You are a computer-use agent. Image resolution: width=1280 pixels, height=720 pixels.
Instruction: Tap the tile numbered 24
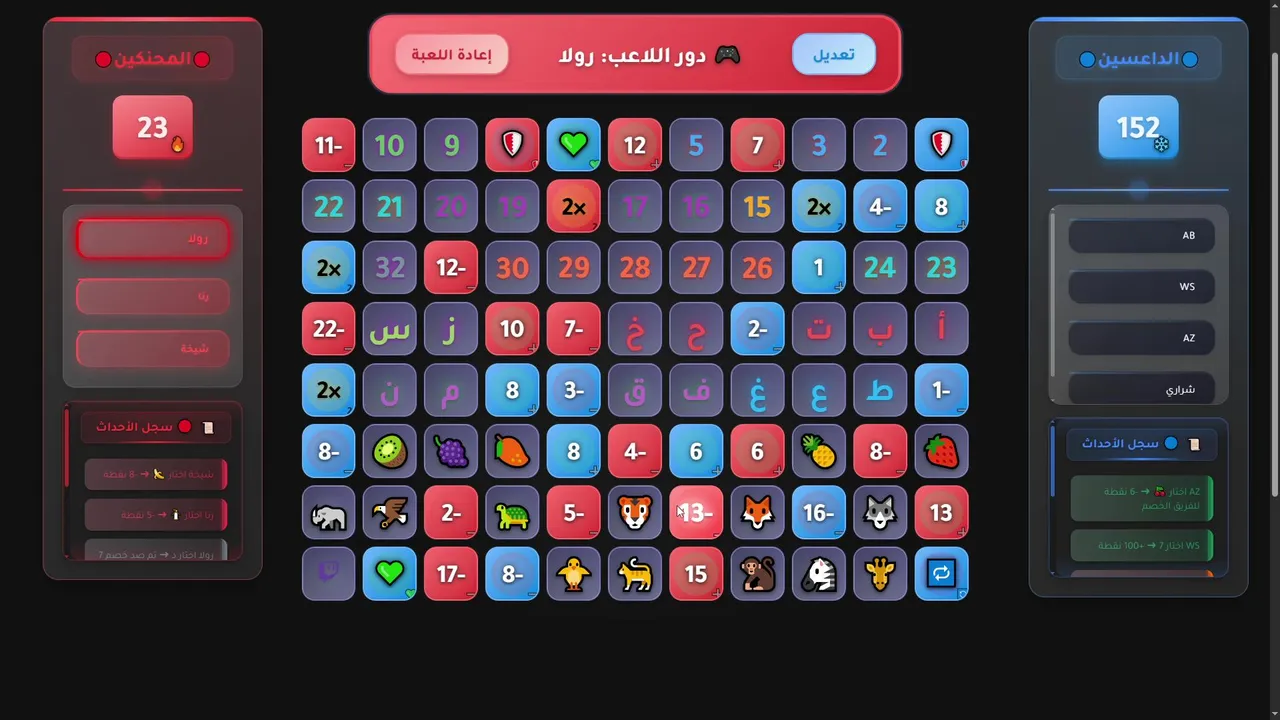tap(880, 267)
